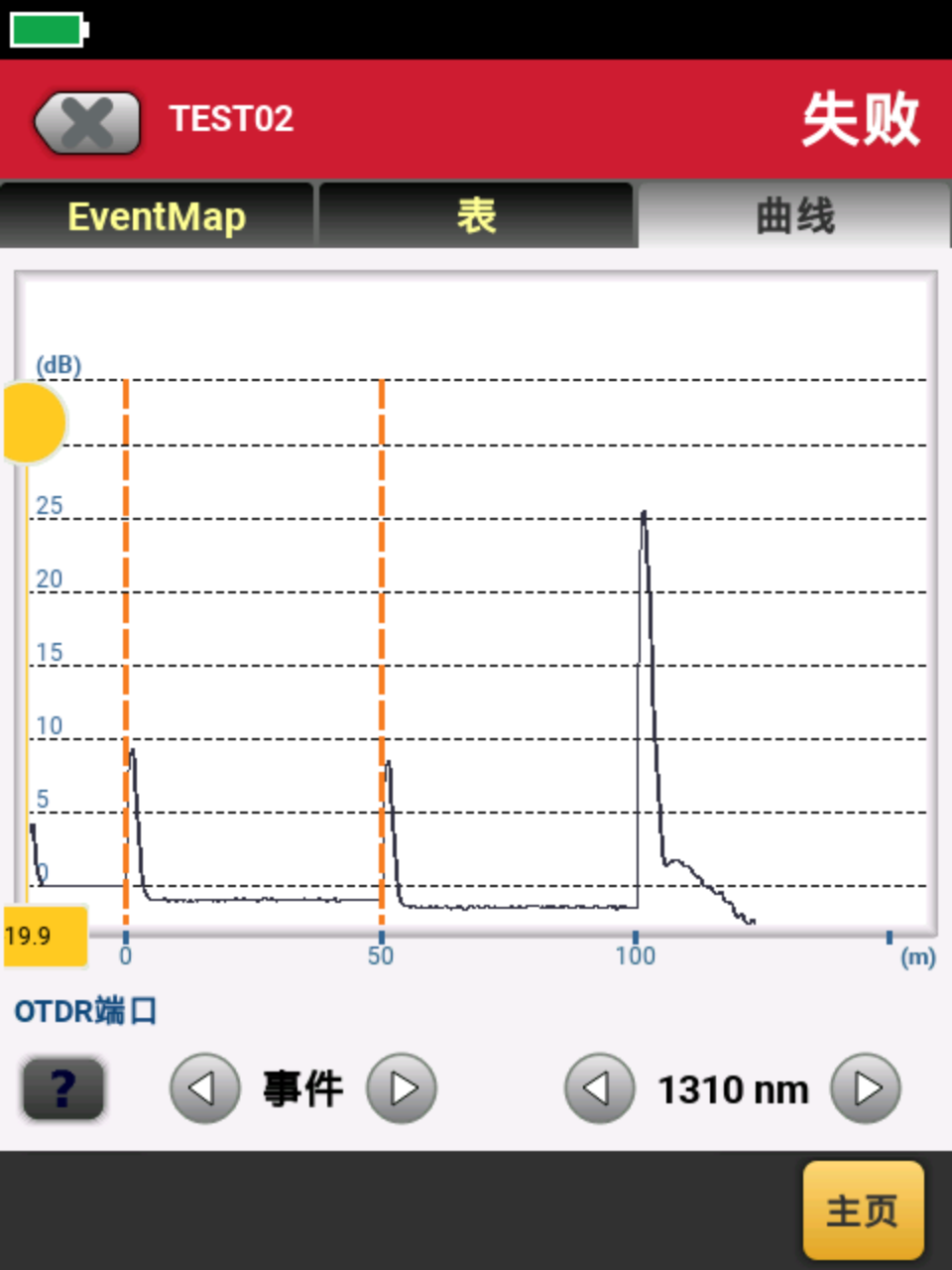Open the help question mark button
Screen dimensions: 952x1270
click(63, 1088)
